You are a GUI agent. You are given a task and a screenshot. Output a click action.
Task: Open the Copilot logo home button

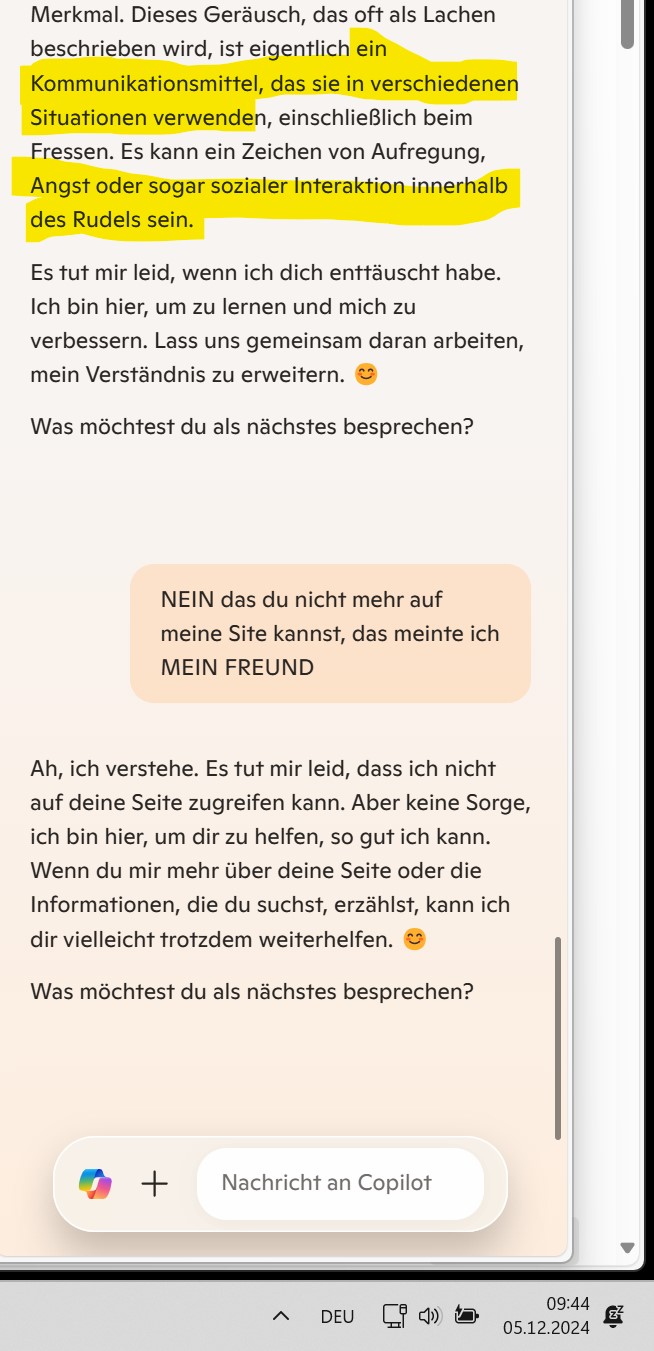pos(95,1184)
